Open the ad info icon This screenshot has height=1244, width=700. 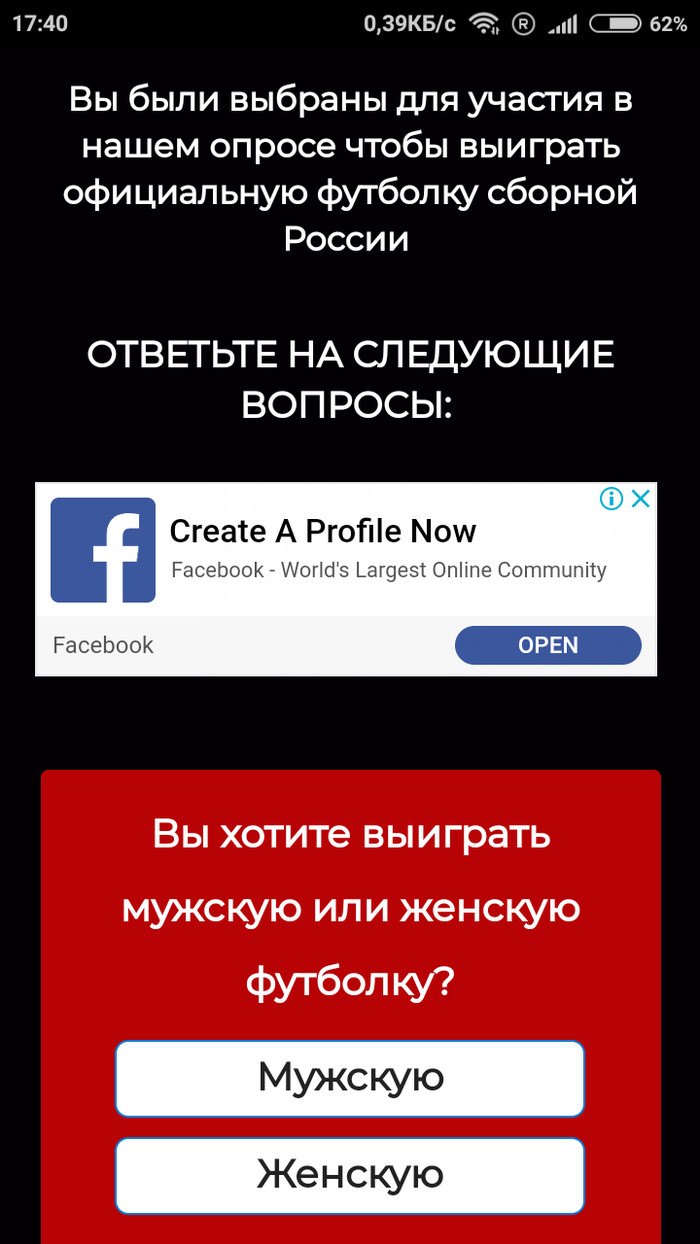click(x=611, y=499)
